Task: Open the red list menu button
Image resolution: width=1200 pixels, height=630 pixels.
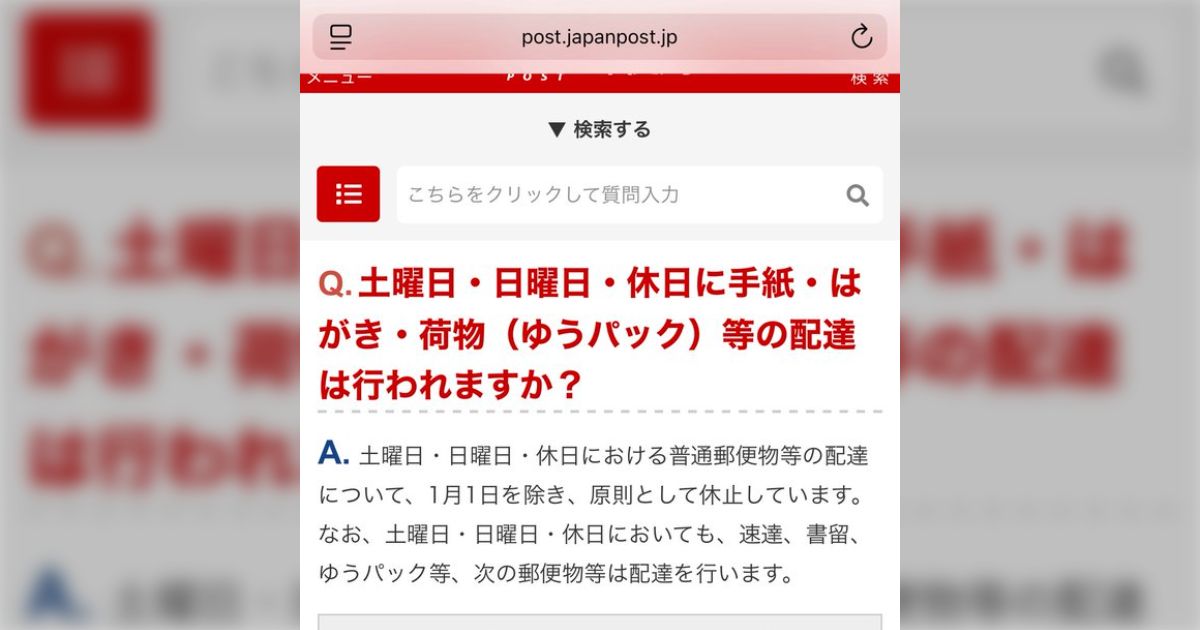Action: tap(348, 194)
